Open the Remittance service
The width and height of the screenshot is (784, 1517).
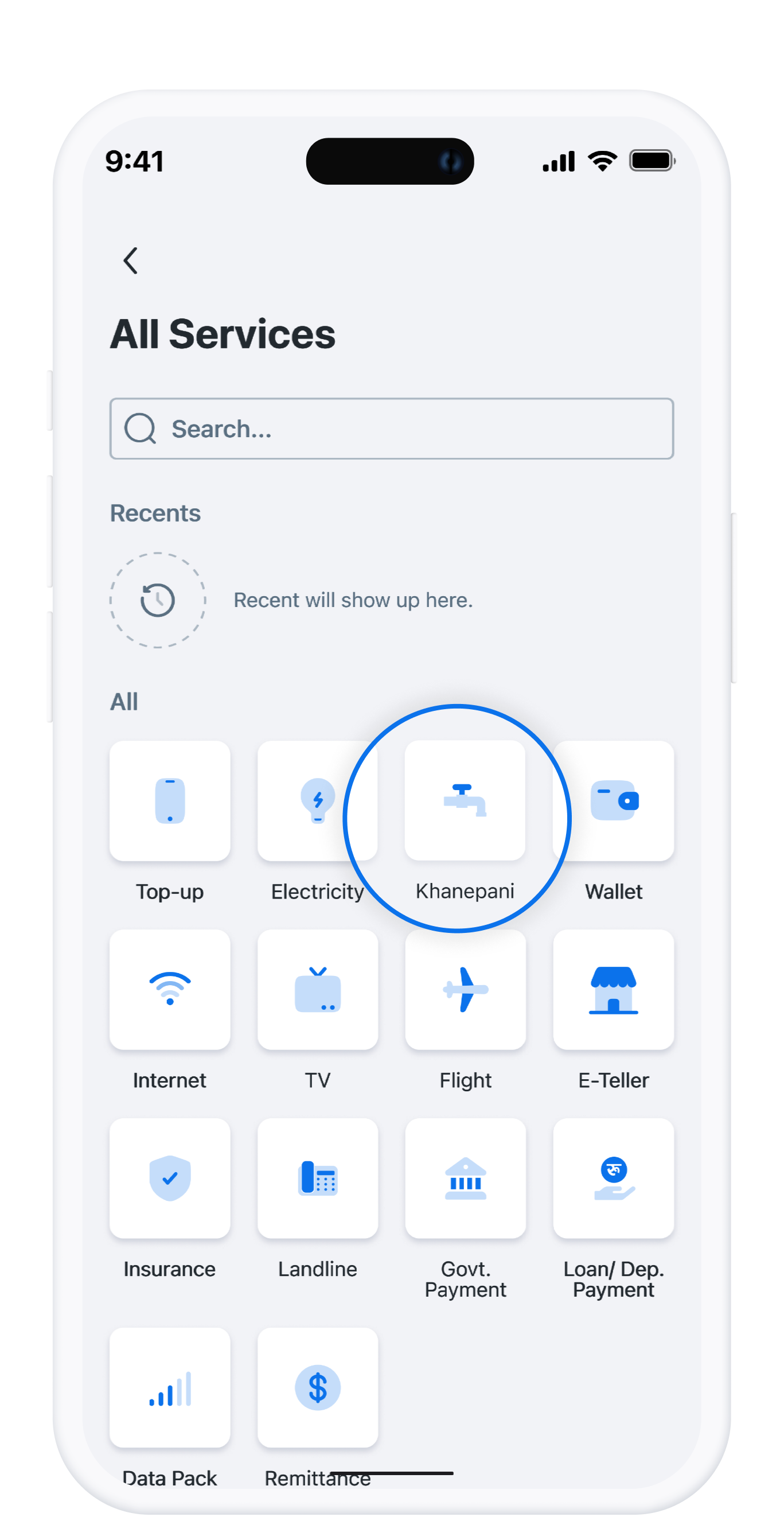[318, 1387]
